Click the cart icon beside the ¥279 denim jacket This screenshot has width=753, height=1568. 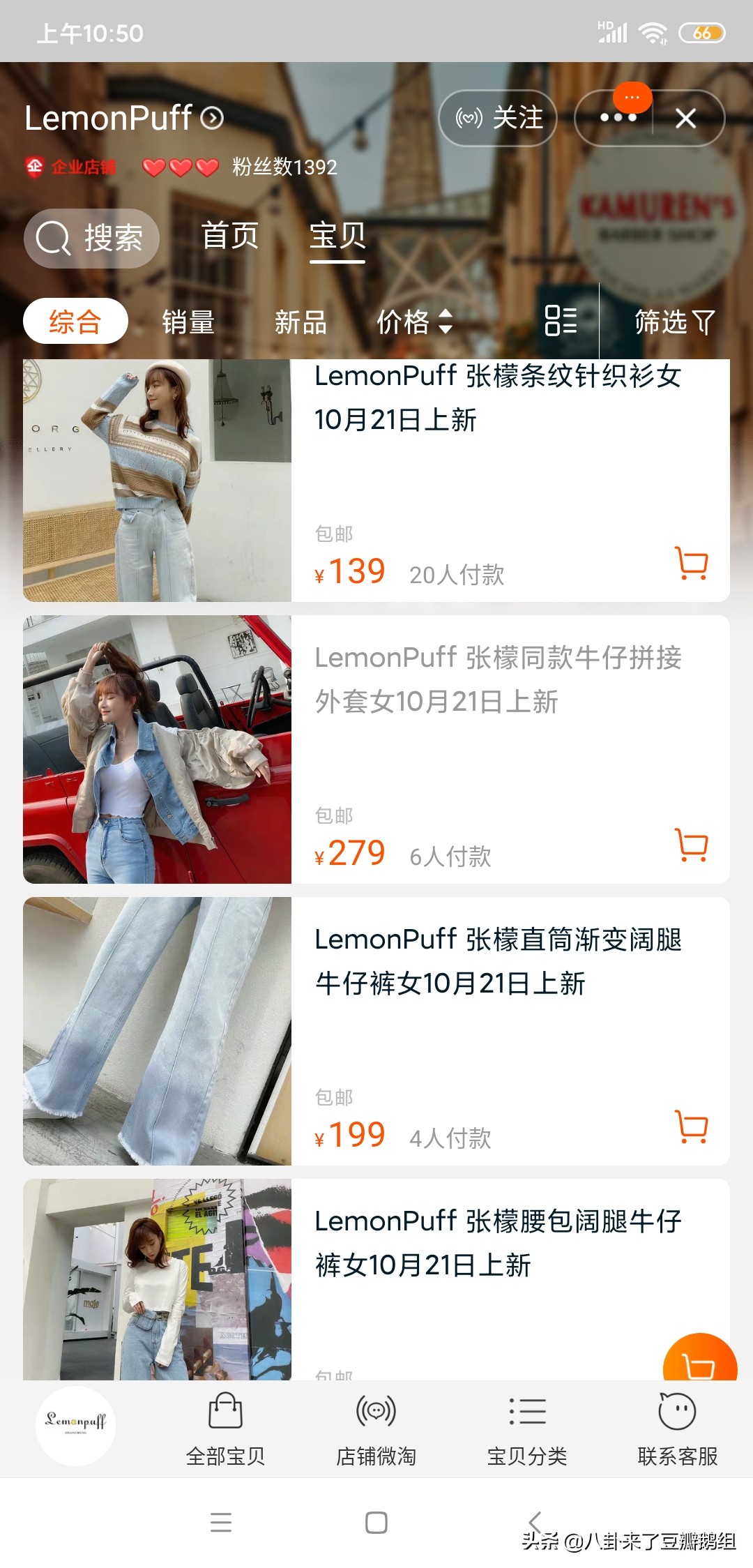coord(691,845)
